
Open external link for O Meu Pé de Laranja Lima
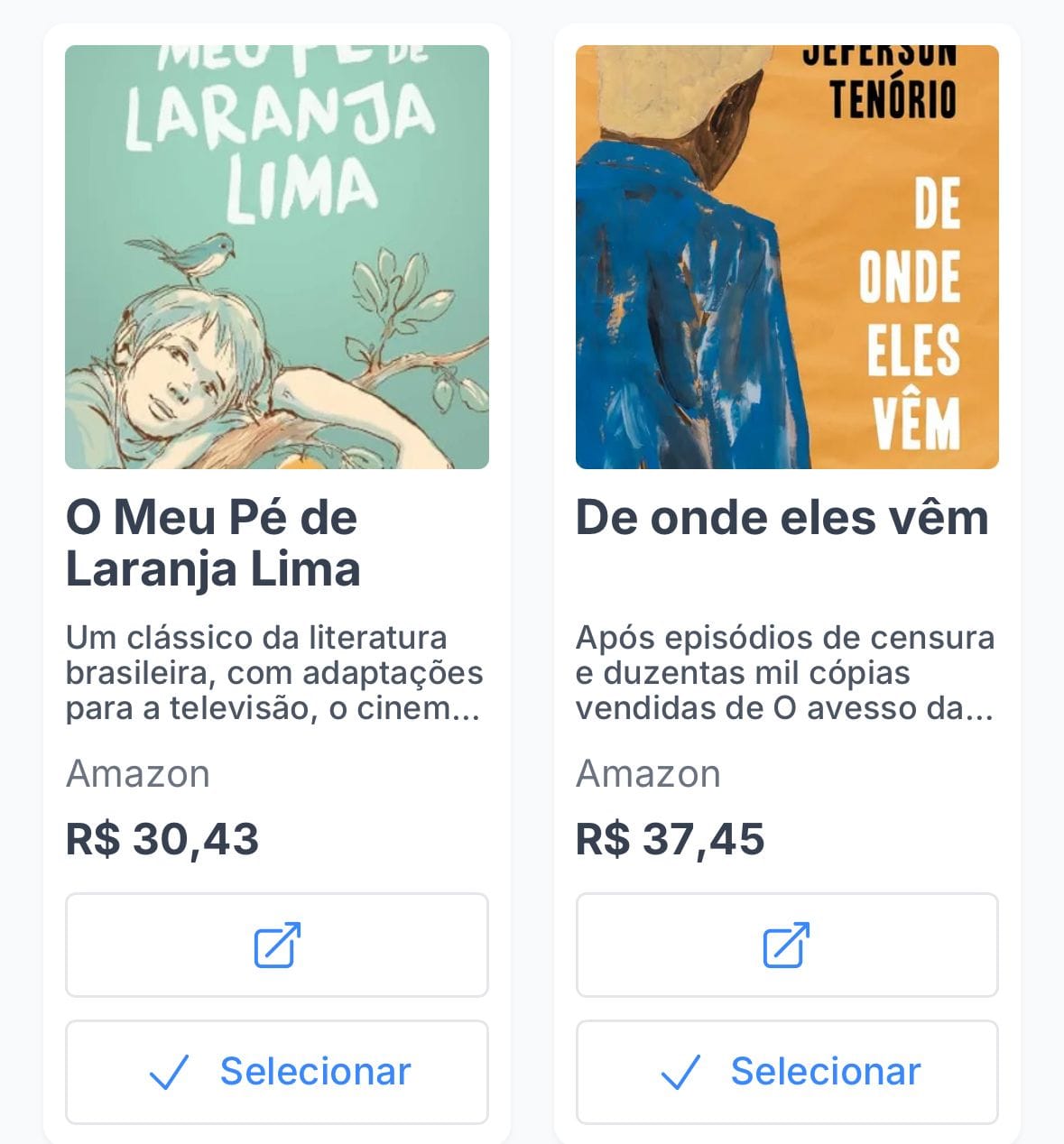276,945
